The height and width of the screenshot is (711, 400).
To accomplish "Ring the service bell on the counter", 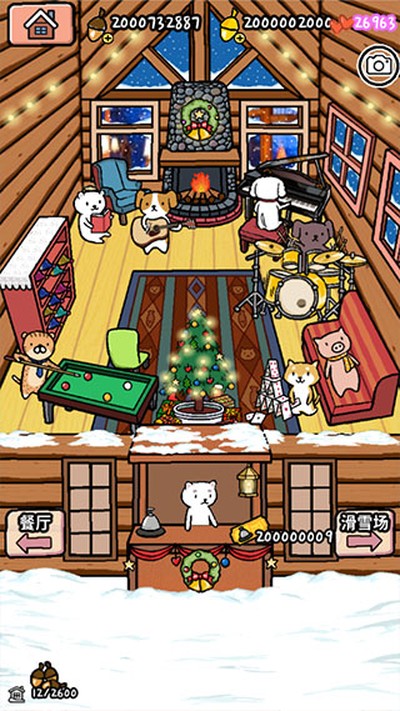I will pyautogui.click(x=151, y=522).
